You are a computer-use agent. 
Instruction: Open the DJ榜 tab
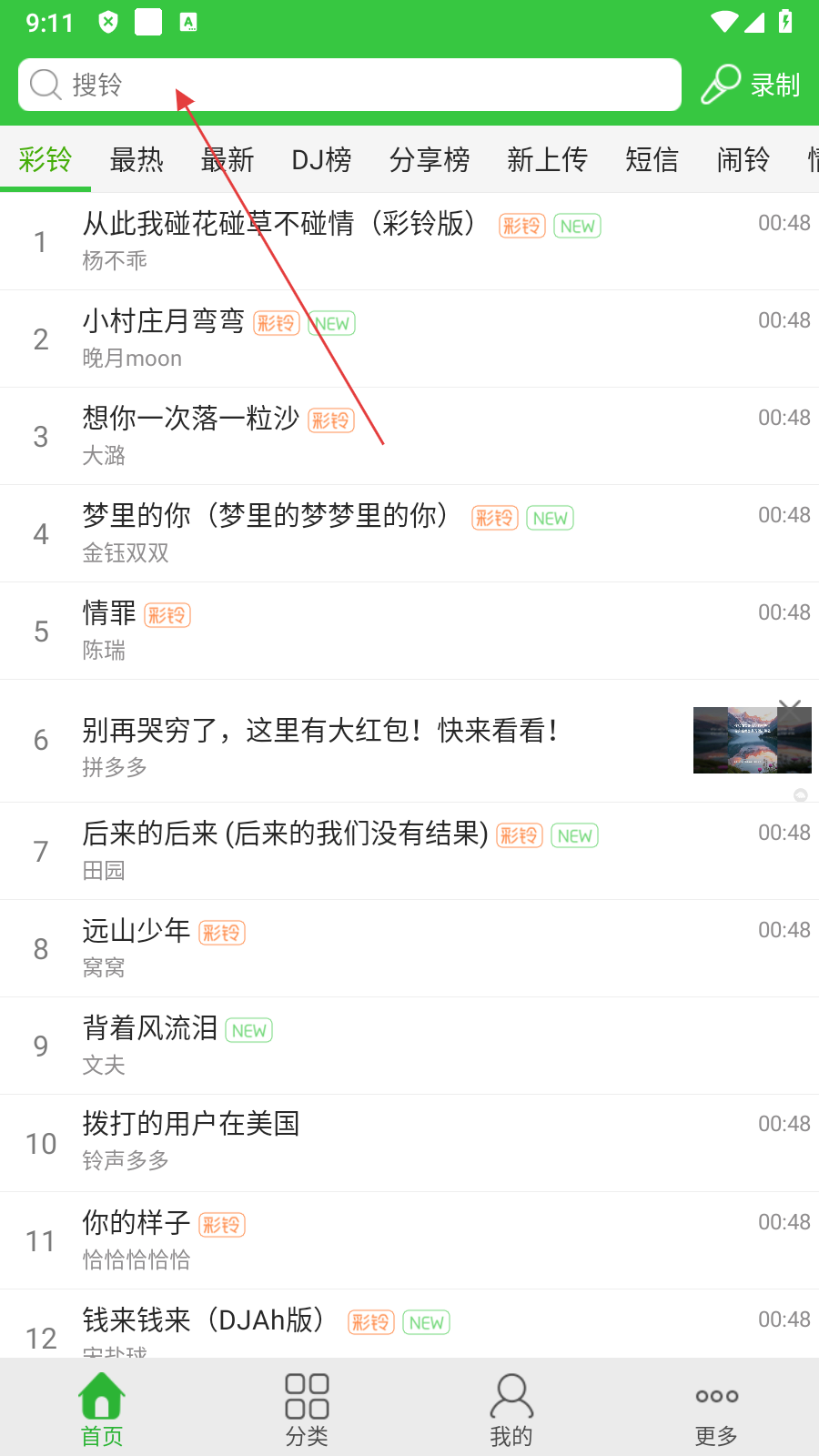click(321, 160)
